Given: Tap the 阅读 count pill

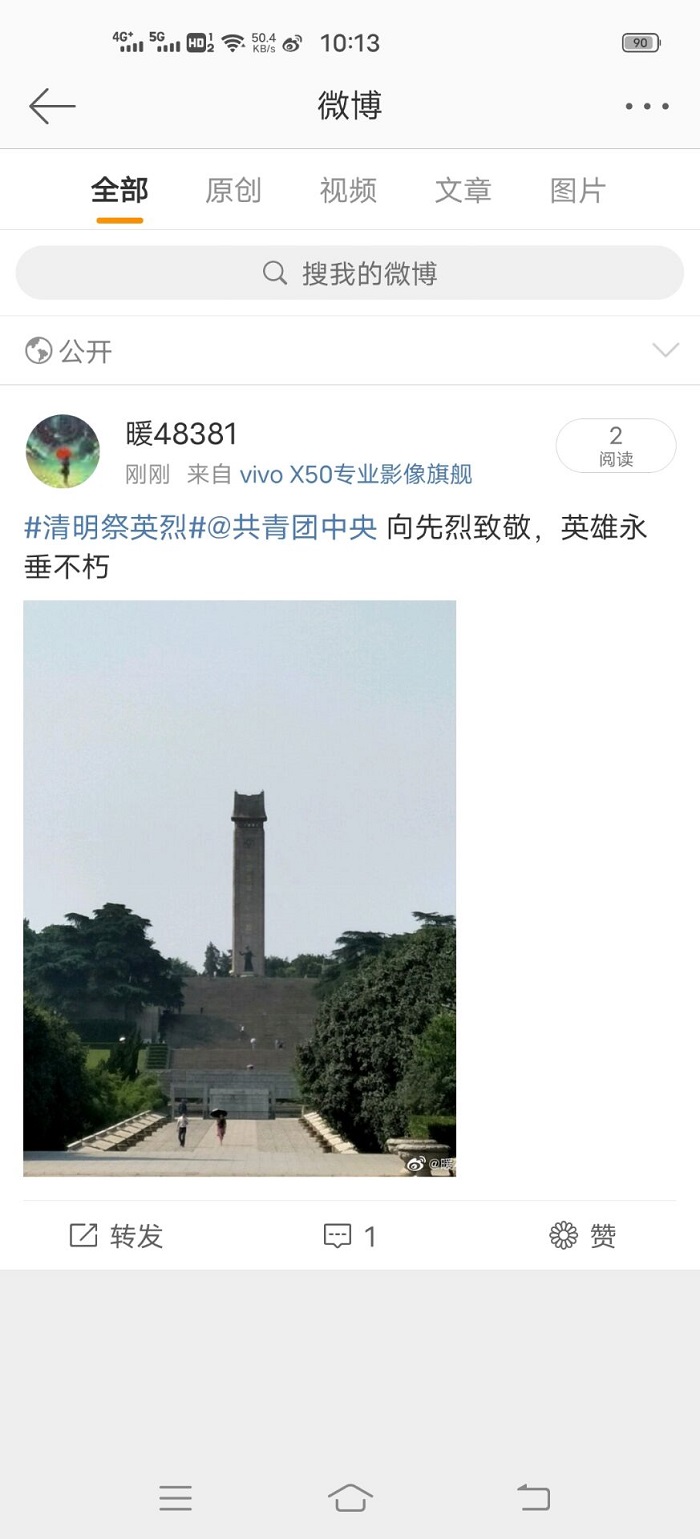Looking at the screenshot, I should [616, 445].
